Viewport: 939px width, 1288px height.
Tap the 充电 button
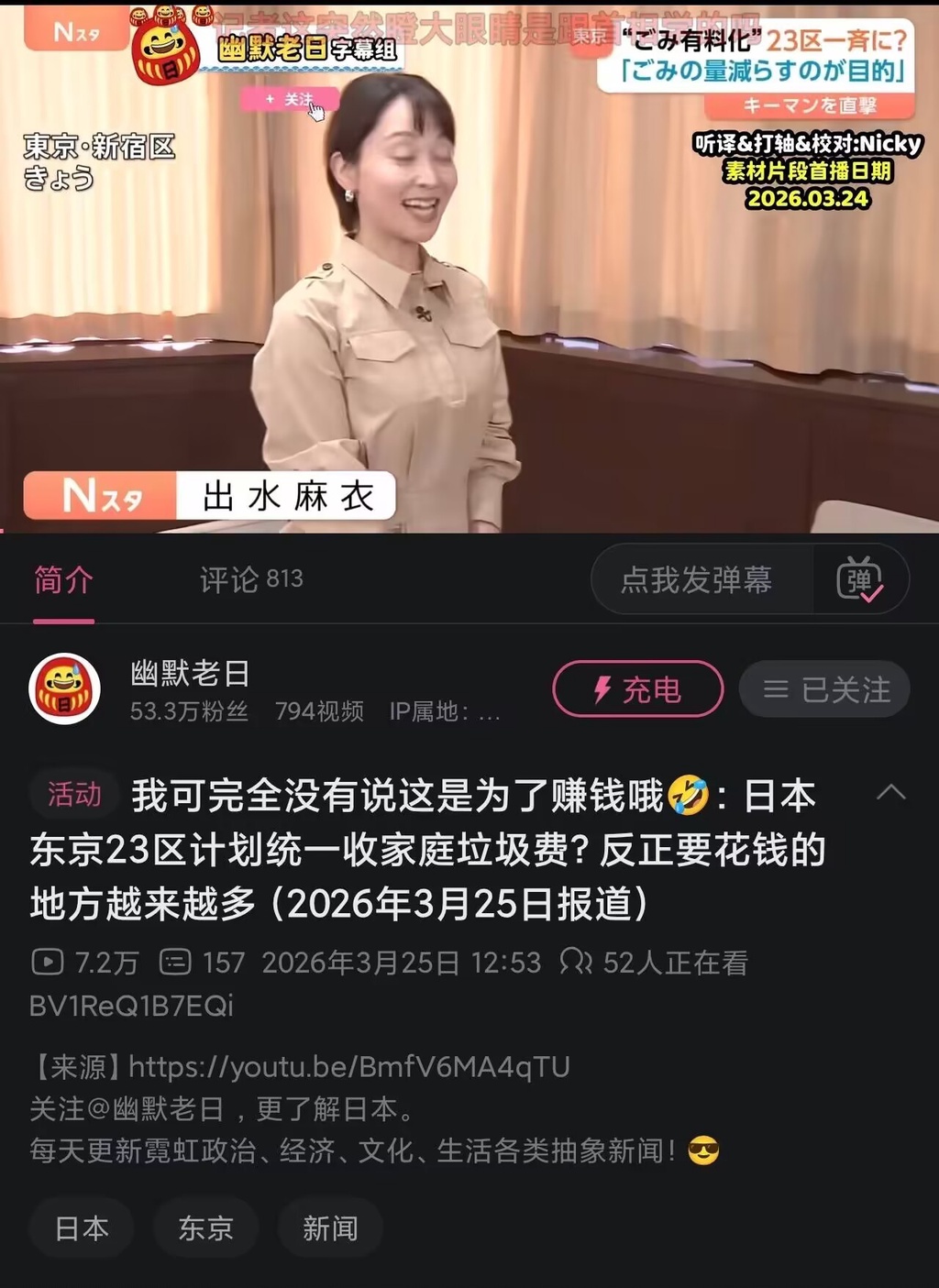pyautogui.click(x=637, y=689)
